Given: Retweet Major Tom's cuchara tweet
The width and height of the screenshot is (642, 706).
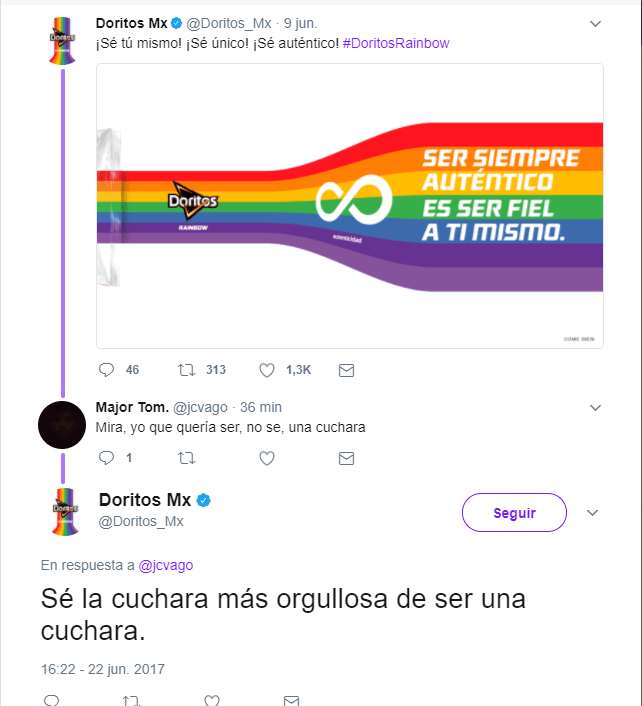Looking at the screenshot, I should point(186,458).
